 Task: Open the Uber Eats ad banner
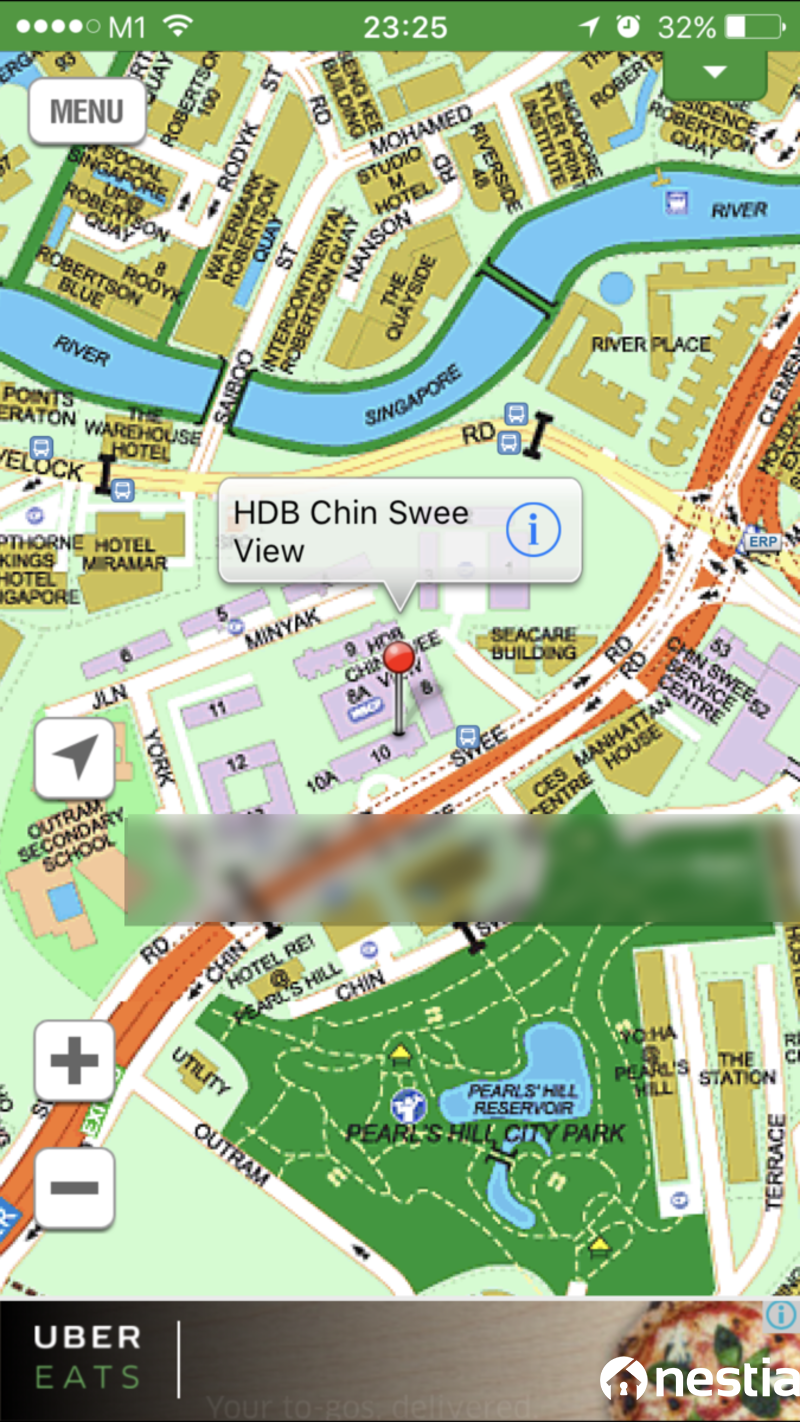(x=300, y=1360)
